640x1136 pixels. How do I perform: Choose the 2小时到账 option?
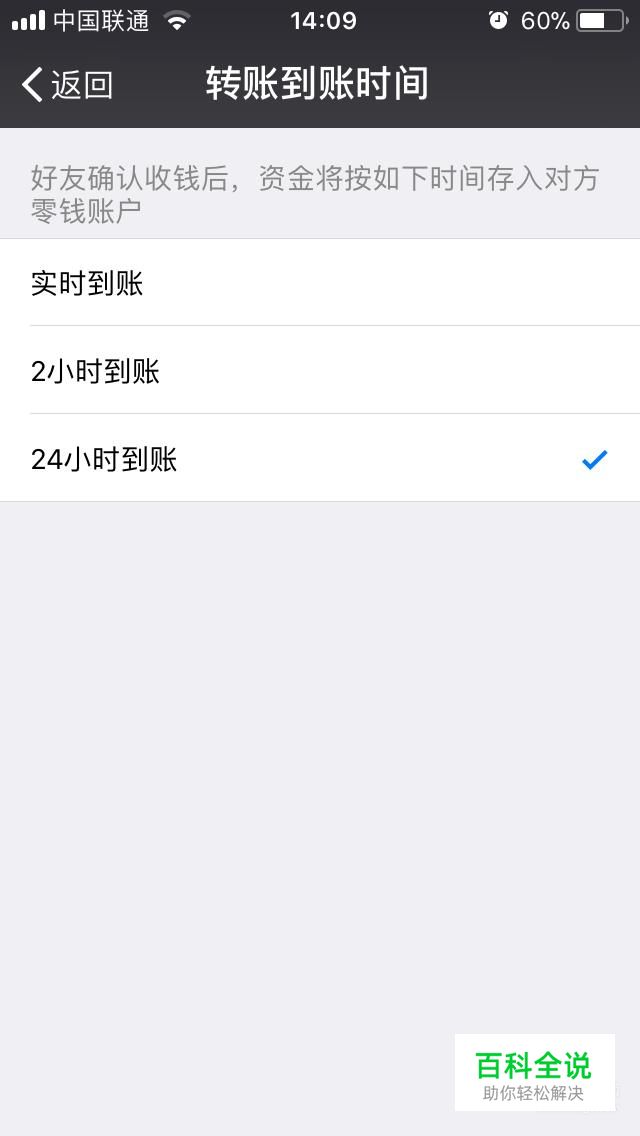point(320,370)
